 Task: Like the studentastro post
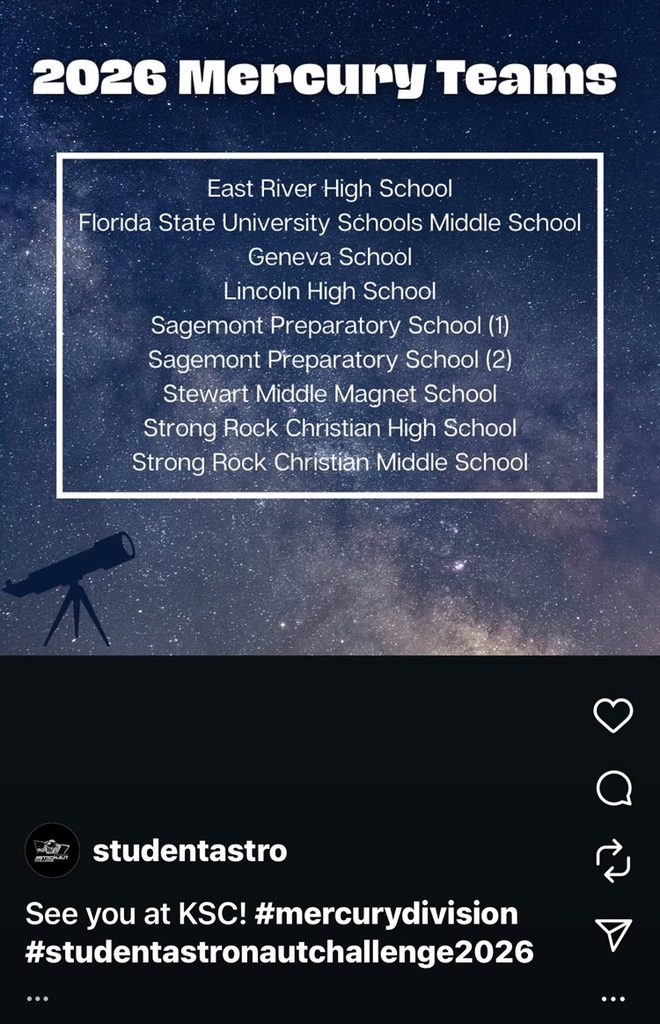click(x=613, y=715)
